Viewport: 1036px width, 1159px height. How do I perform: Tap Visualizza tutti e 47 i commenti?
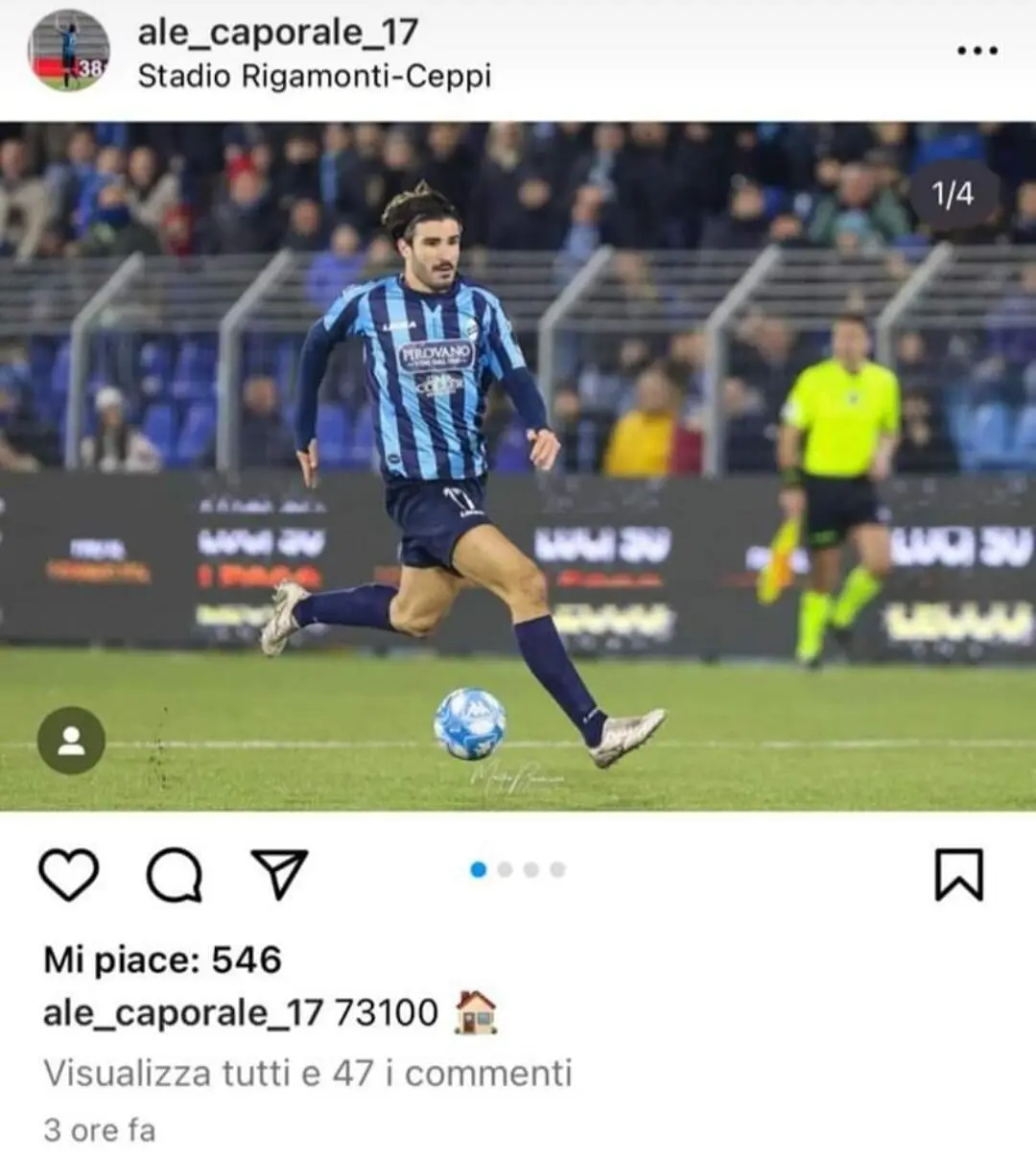(307, 1073)
